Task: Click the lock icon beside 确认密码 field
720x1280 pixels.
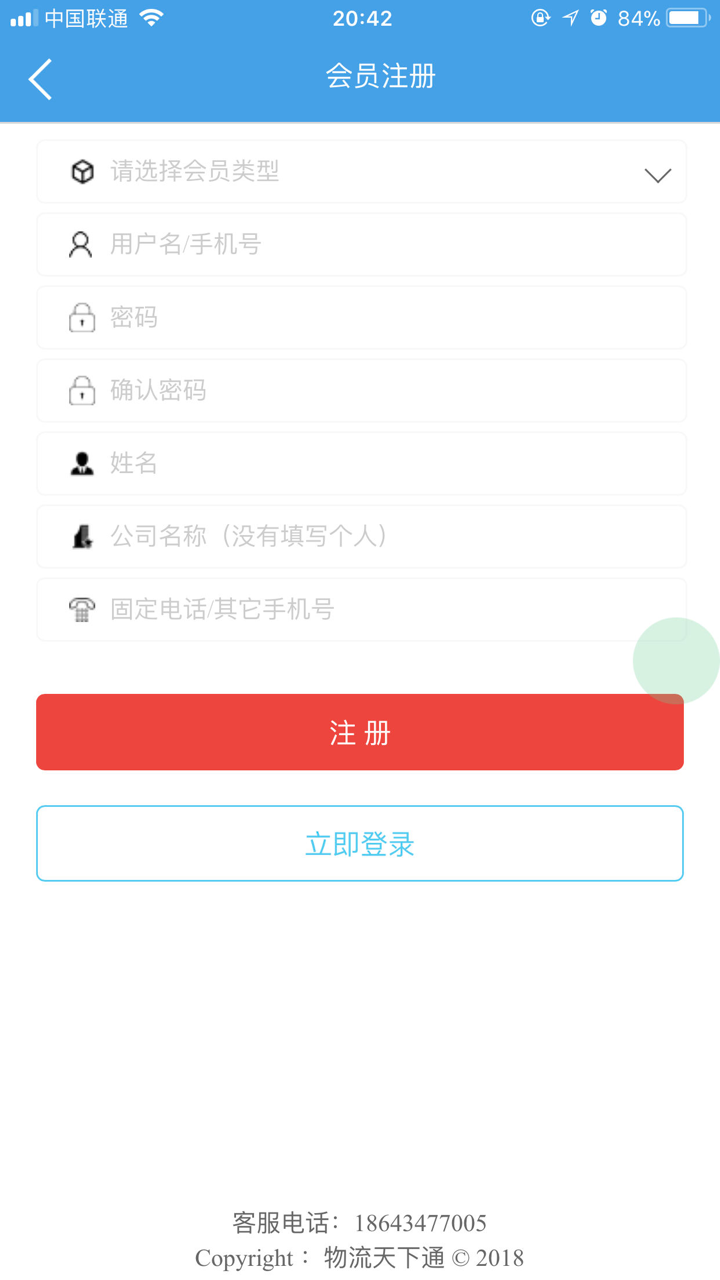Action: pos(80,390)
